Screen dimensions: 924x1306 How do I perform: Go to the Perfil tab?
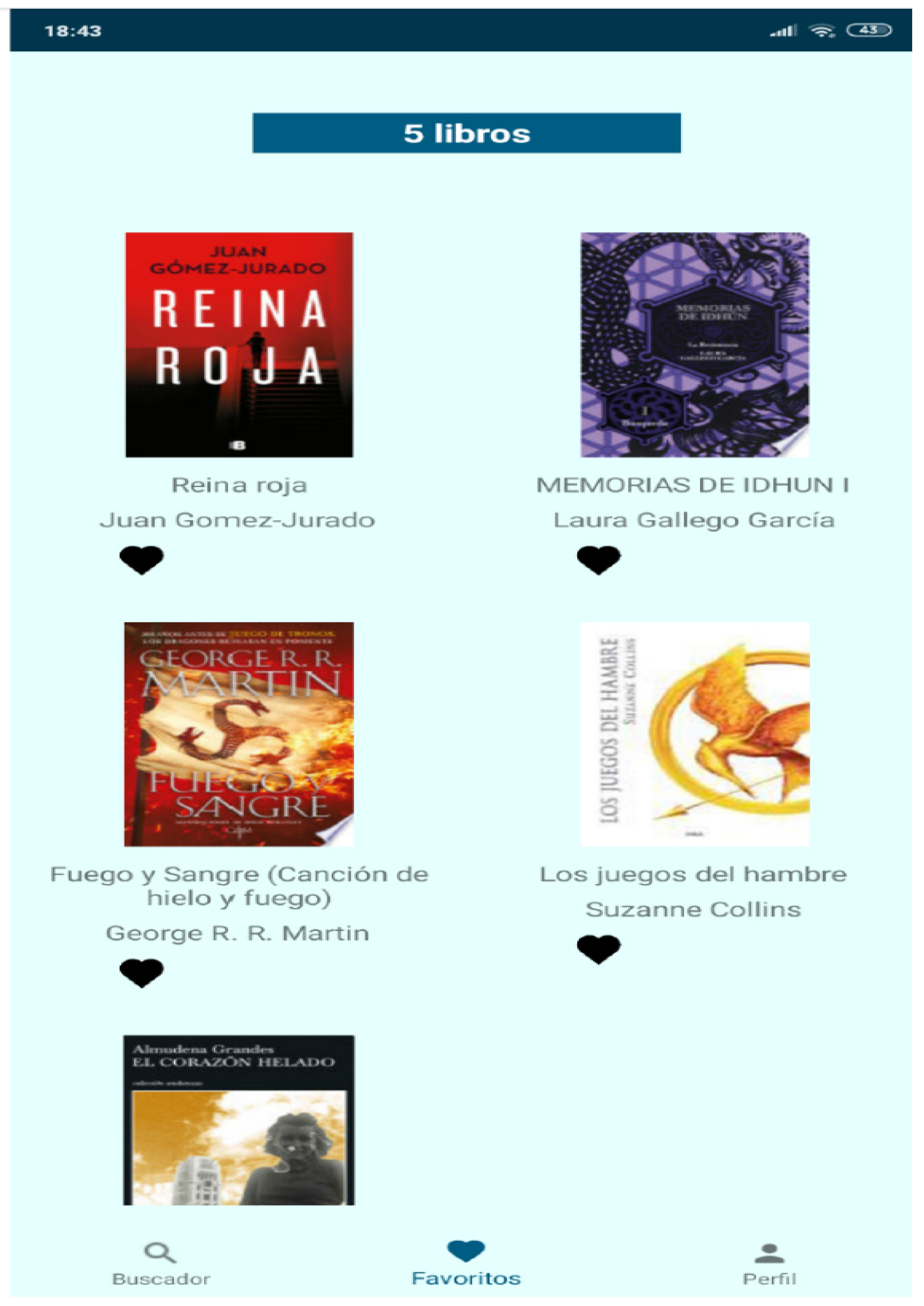[769, 1263]
